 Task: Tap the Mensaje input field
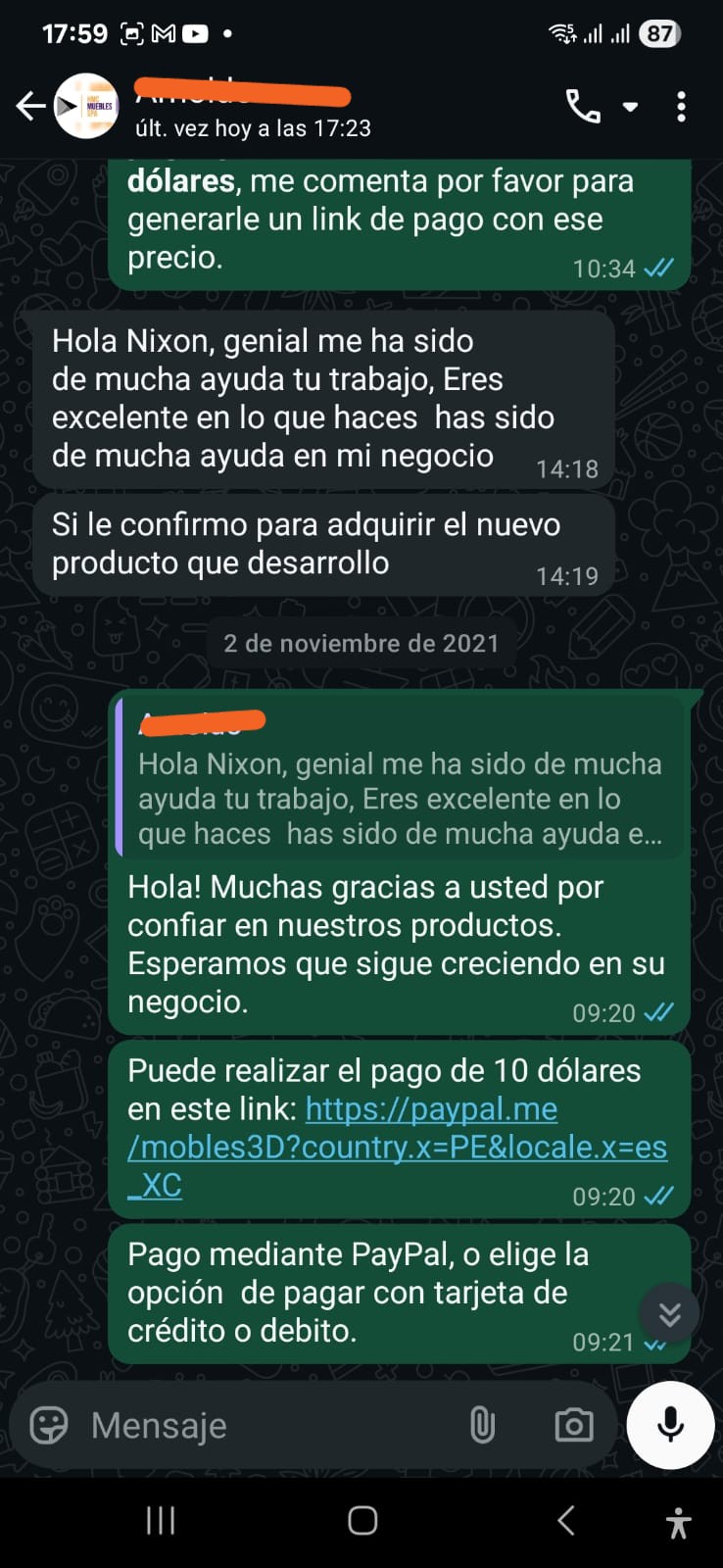tap(245, 1426)
